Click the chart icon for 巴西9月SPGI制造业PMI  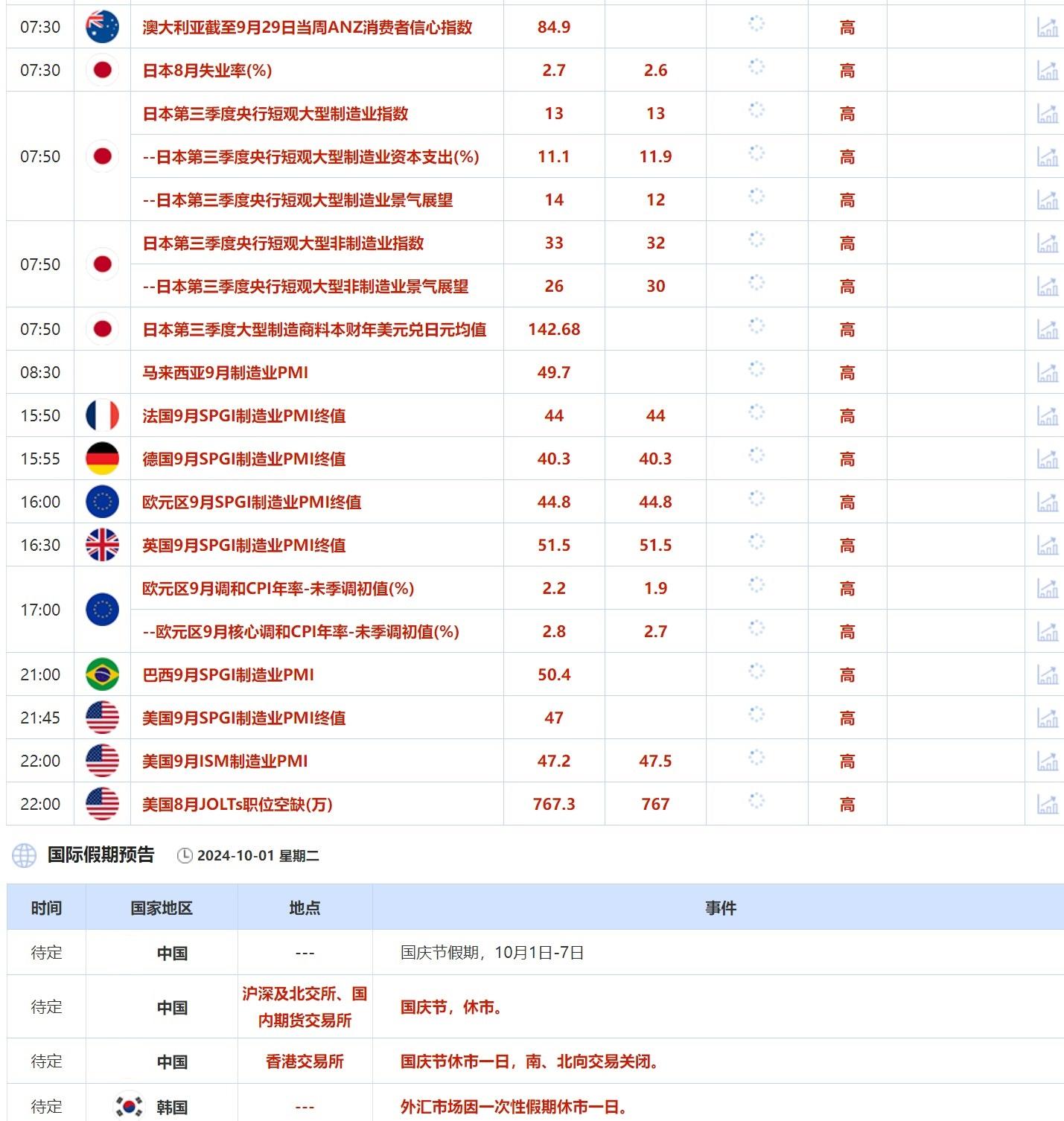pyautogui.click(x=1048, y=674)
